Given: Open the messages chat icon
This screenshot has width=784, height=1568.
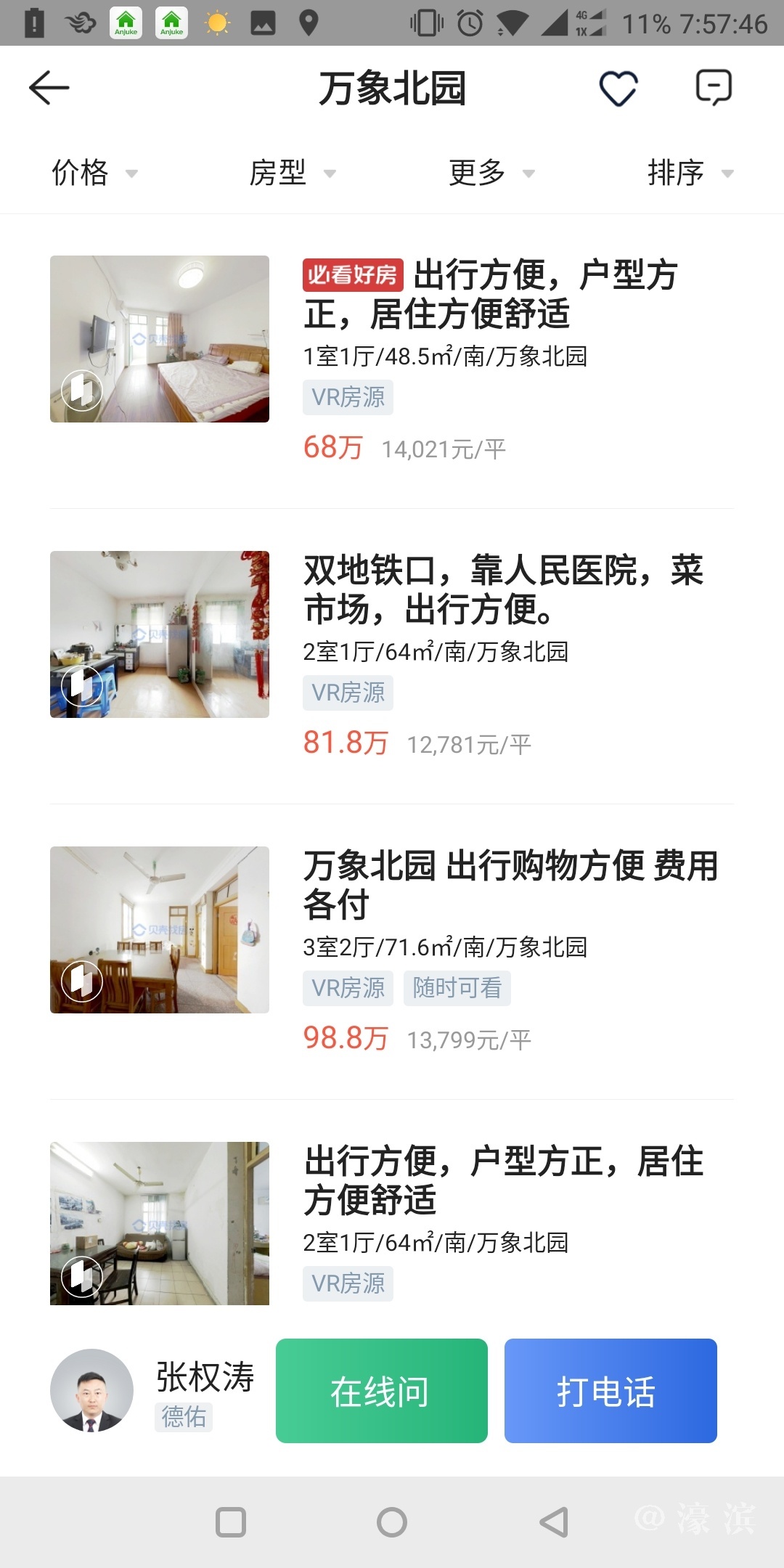Looking at the screenshot, I should [714, 88].
